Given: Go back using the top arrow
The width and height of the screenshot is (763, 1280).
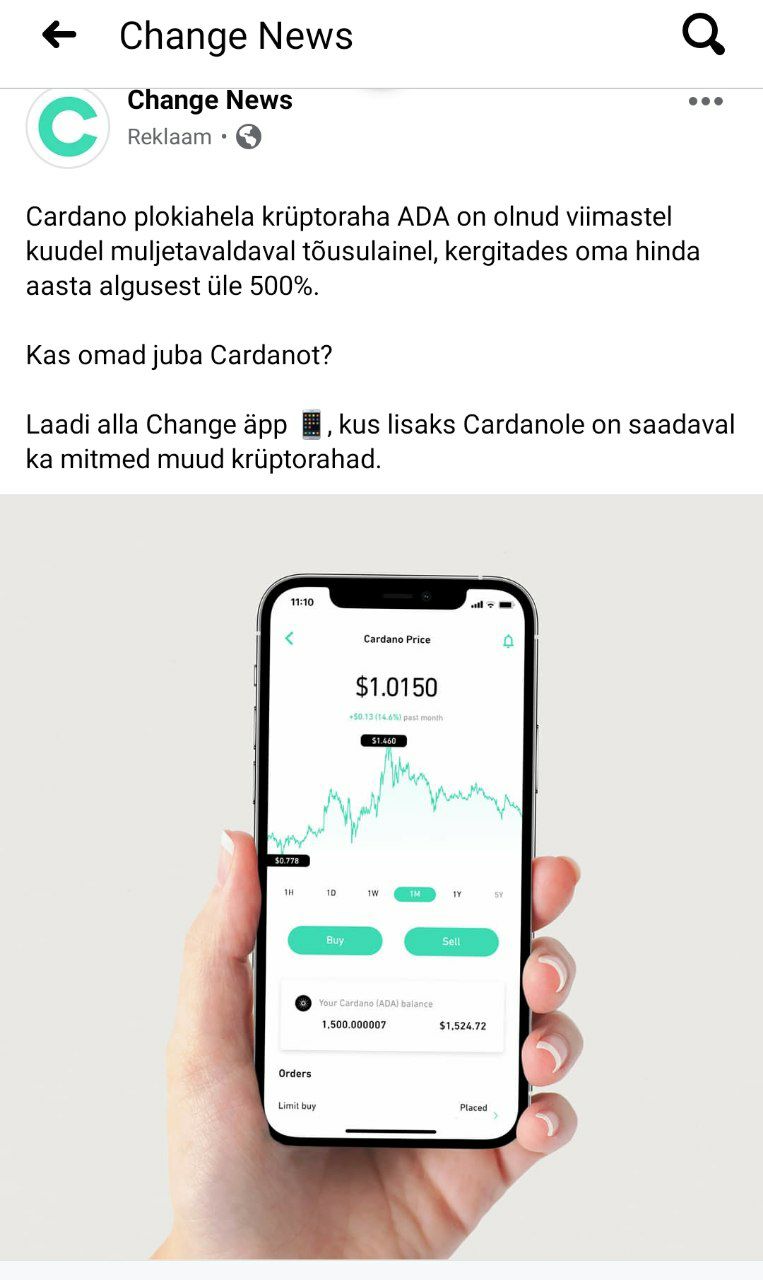Looking at the screenshot, I should click(x=59, y=36).
